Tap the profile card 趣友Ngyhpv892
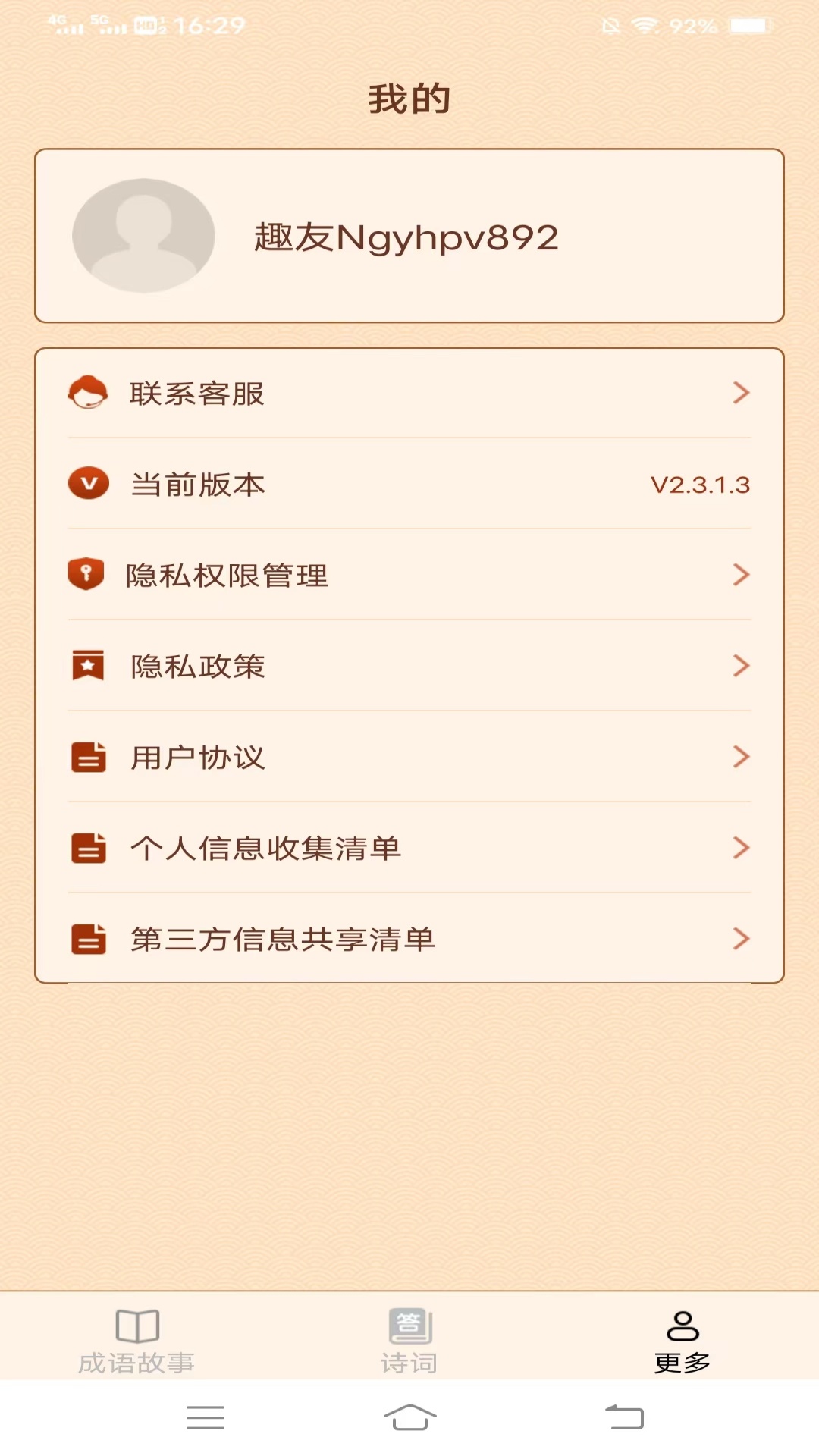Screen dimensions: 819x1456 409,236
